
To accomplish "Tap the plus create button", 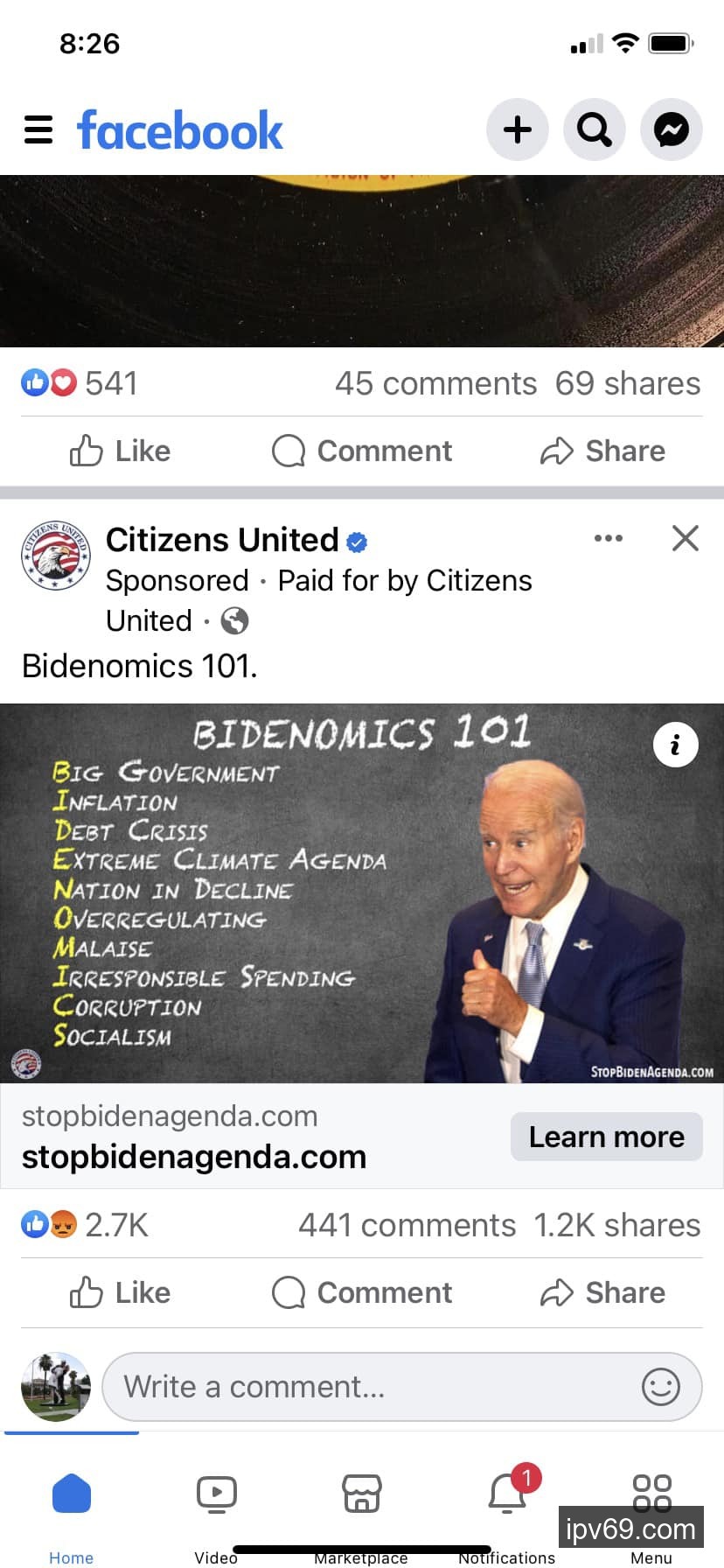I will coord(518,129).
